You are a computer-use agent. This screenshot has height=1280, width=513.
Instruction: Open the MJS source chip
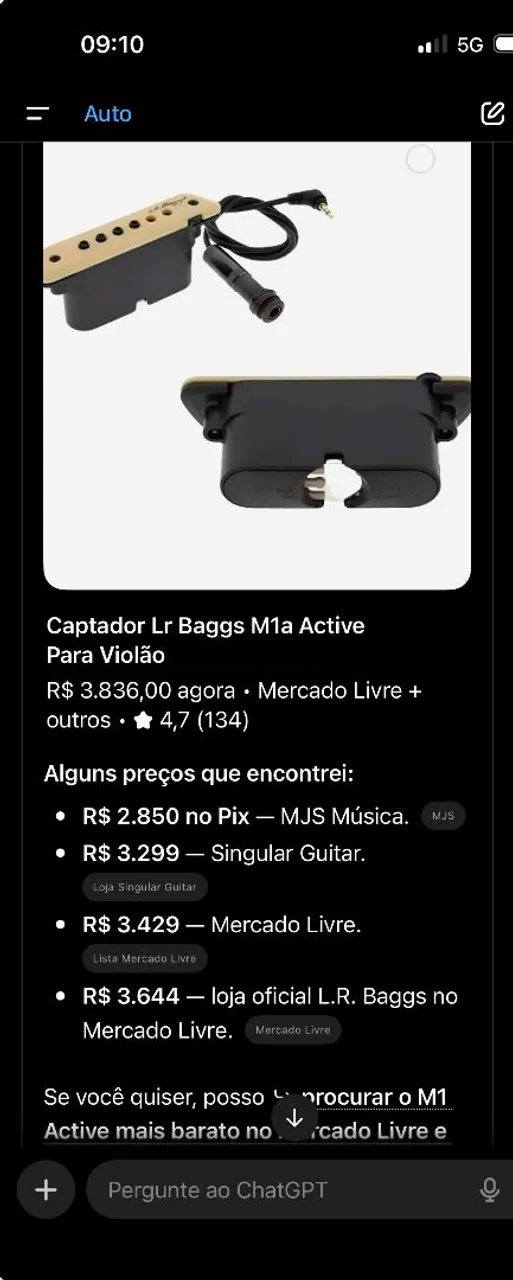[443, 816]
